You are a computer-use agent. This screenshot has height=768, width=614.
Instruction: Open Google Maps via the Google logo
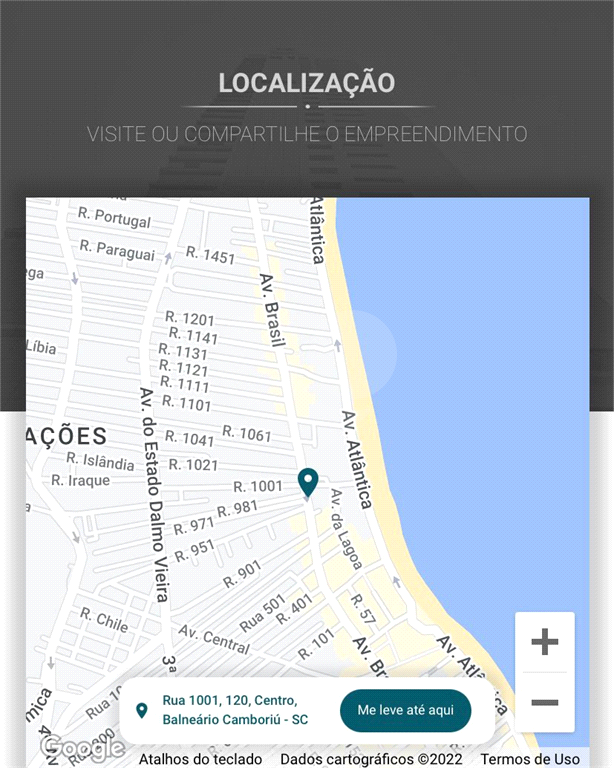tap(82, 747)
